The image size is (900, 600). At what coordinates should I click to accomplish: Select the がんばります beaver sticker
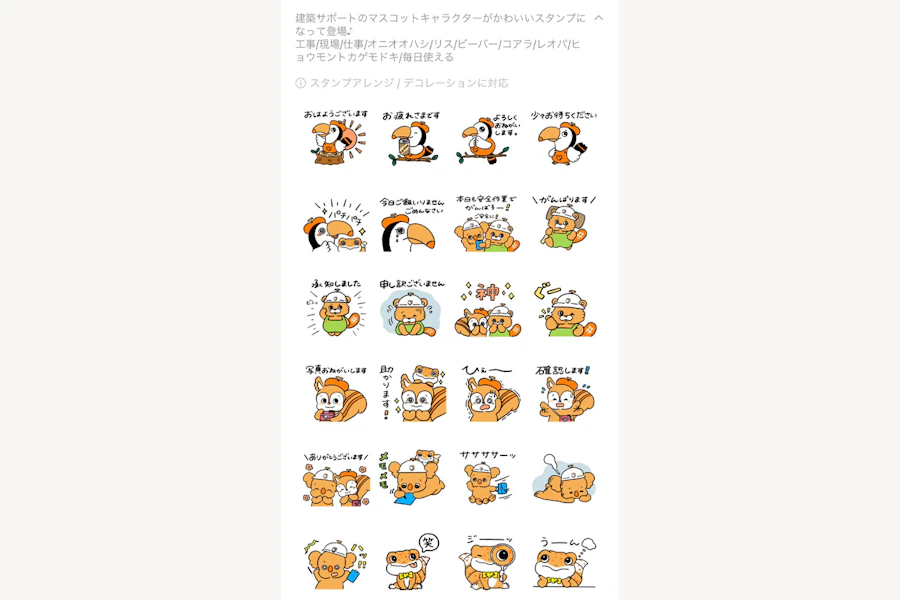[x=563, y=224]
